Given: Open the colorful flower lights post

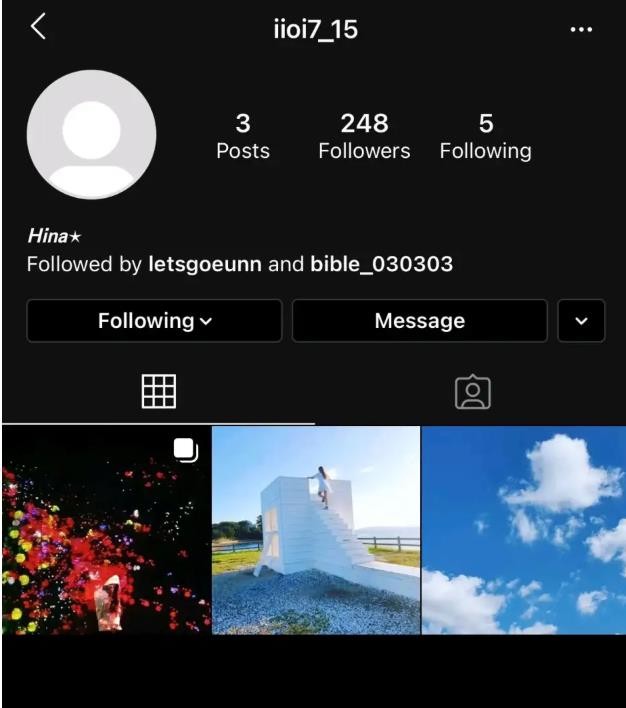Looking at the screenshot, I should pyautogui.click(x=106, y=530).
